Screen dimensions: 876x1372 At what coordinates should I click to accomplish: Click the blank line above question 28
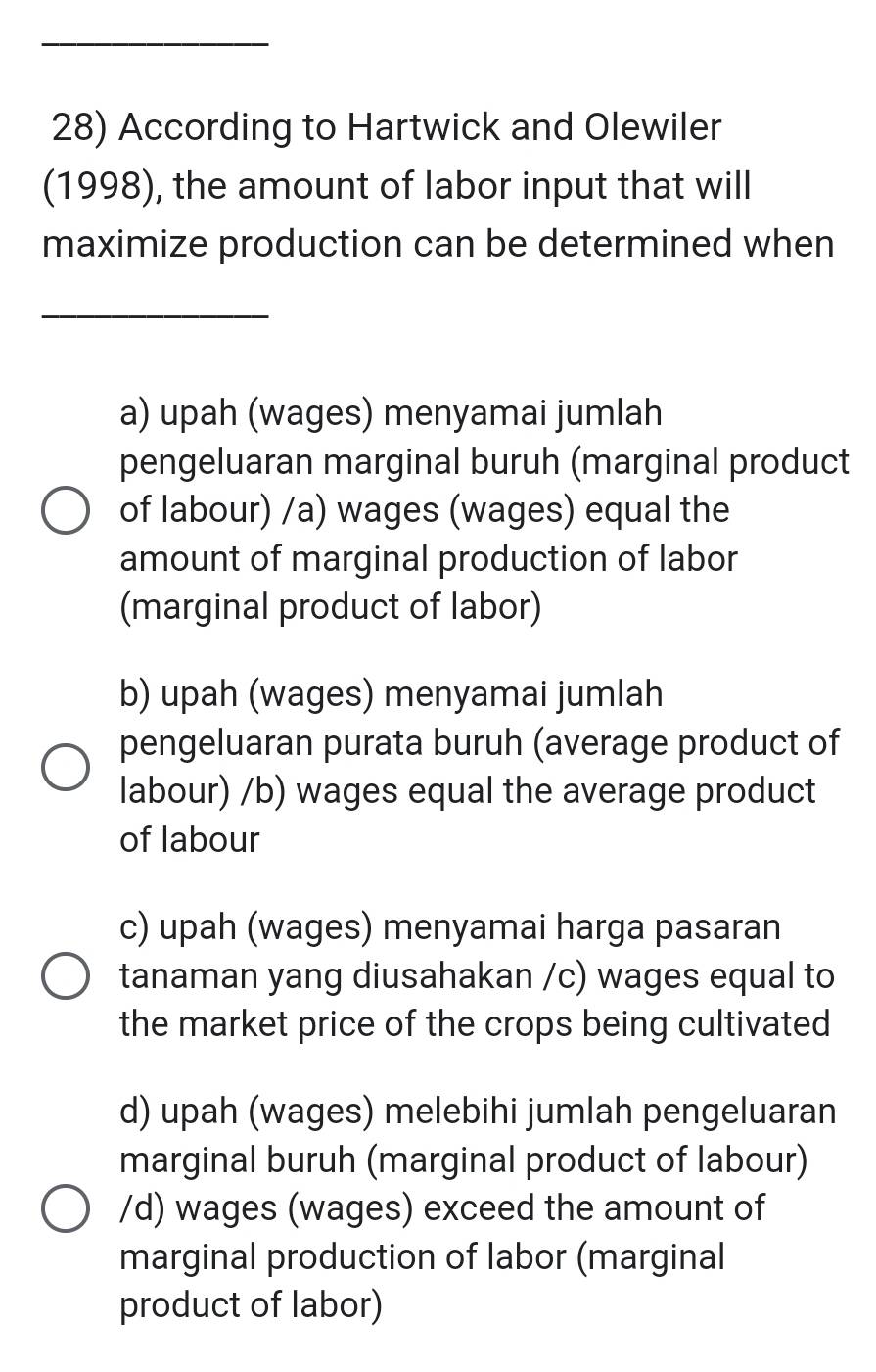click(154, 44)
